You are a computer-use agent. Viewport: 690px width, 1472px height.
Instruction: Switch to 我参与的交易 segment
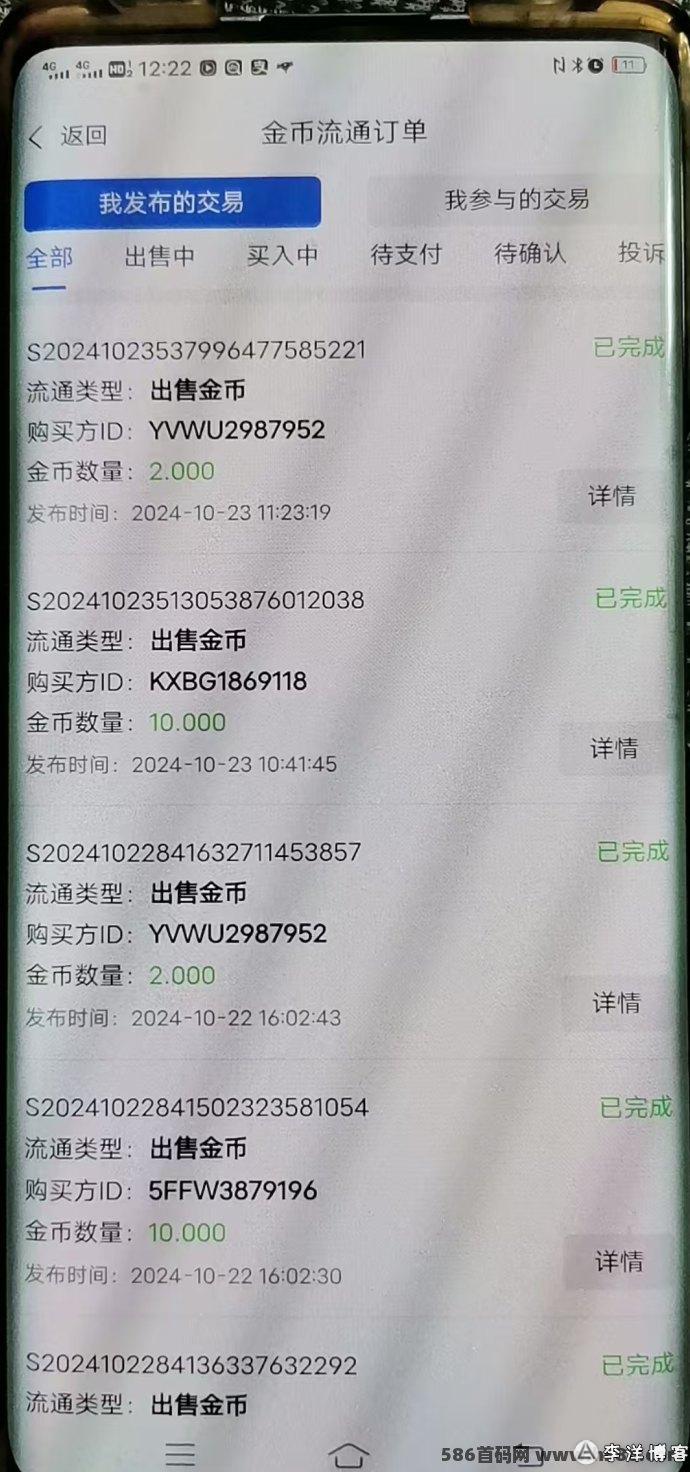[x=517, y=200]
